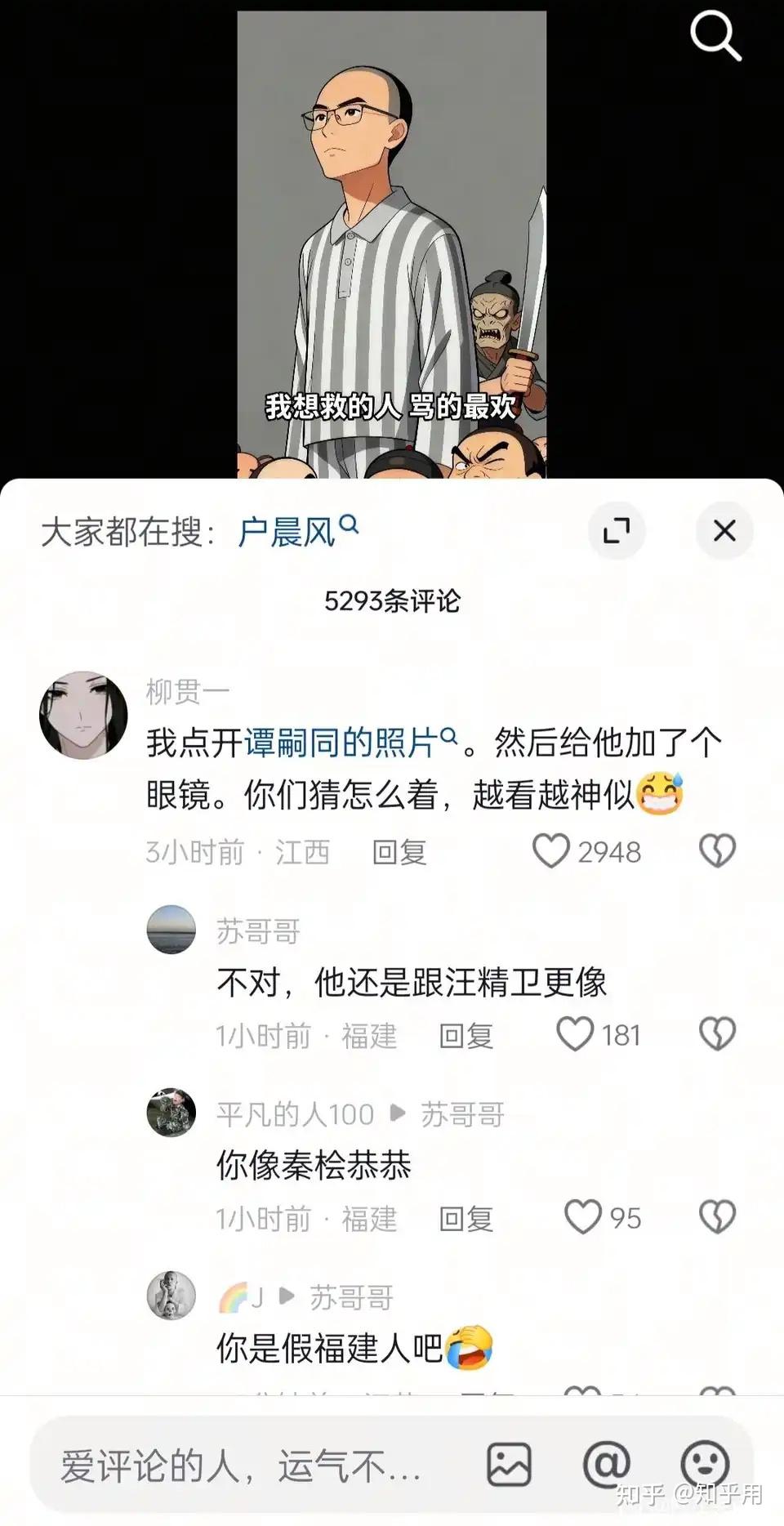
Task: Open the emoji picker
Action: [x=704, y=1464]
